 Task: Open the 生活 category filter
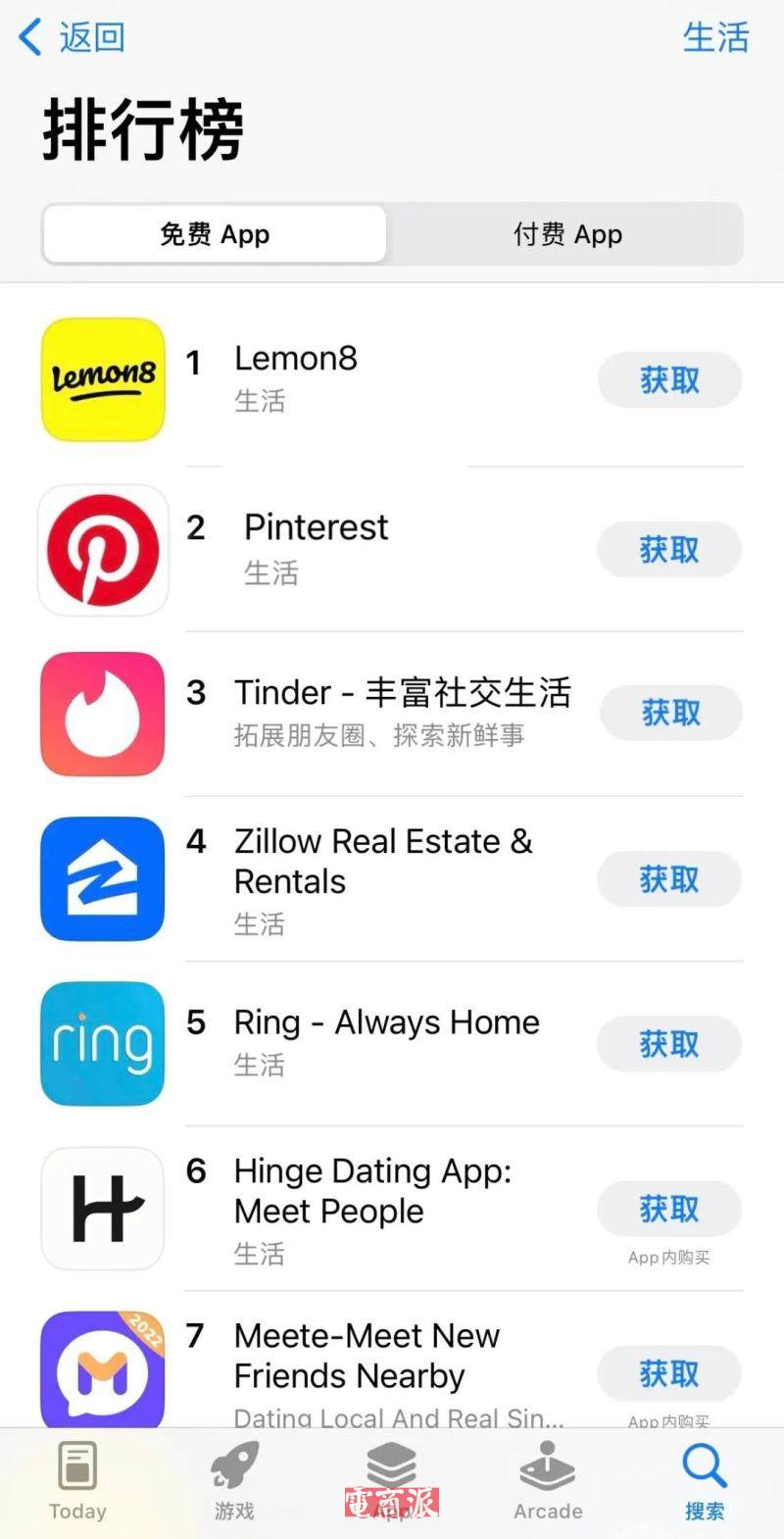[715, 37]
